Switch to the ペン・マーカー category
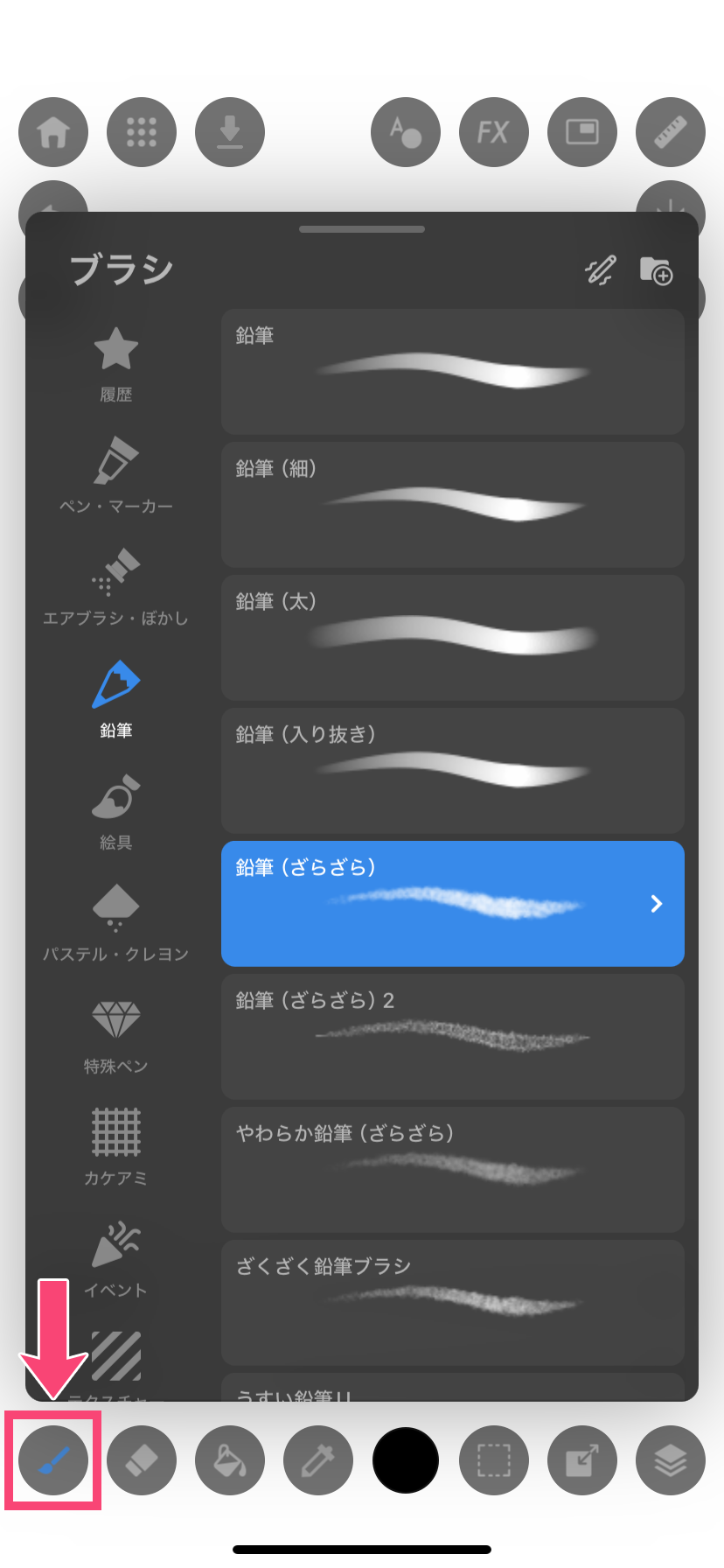 115,474
